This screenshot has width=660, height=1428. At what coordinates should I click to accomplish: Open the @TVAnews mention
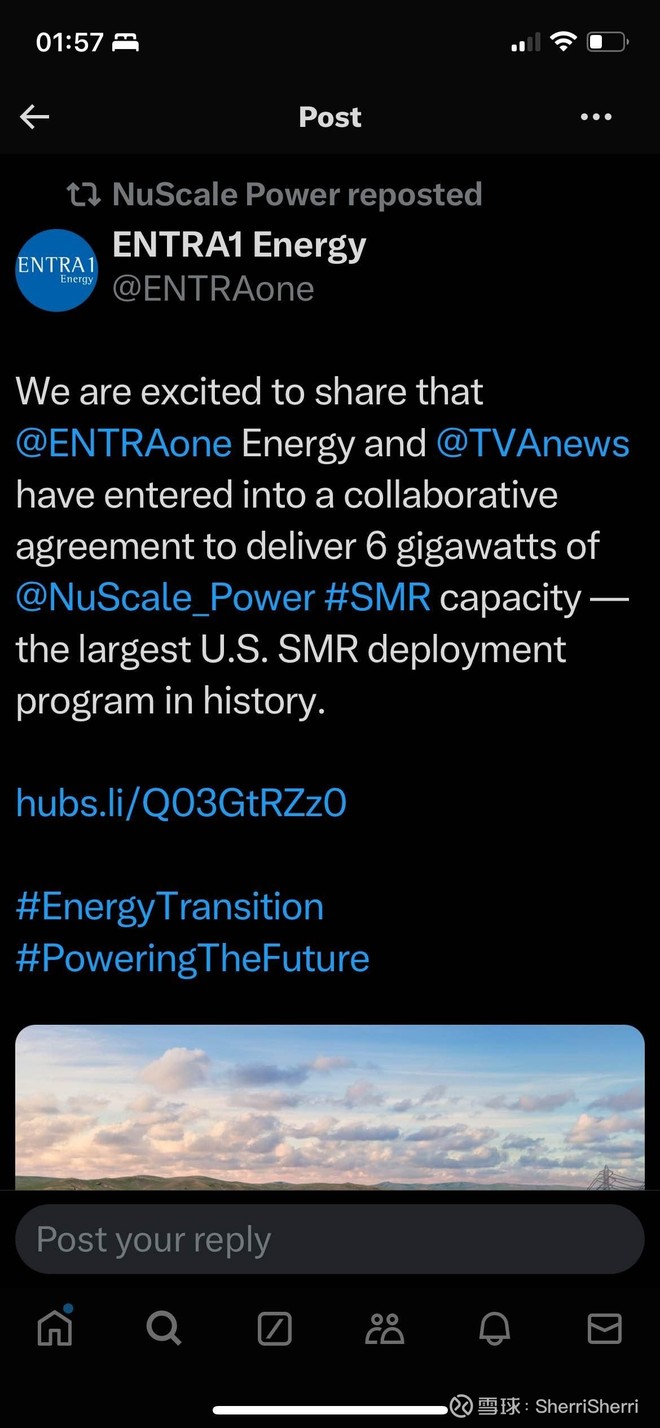click(532, 443)
